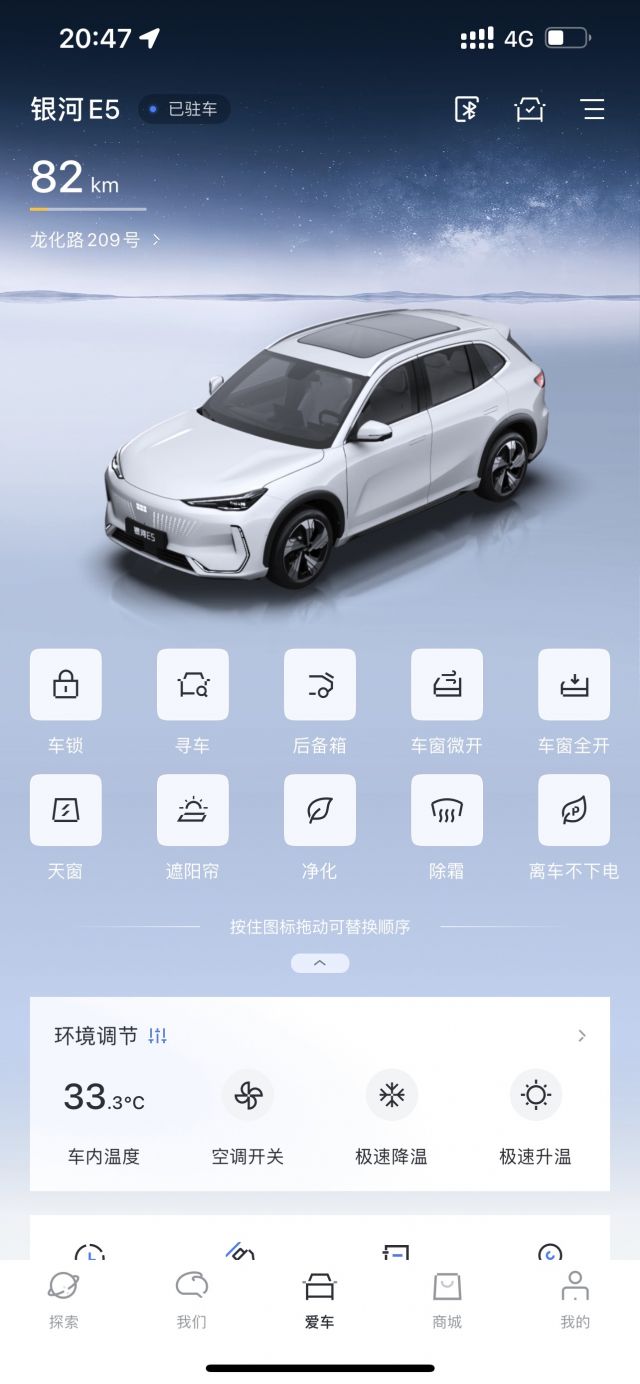The height and width of the screenshot is (1384, 640).
Task: Select 车窗微开 to crack the windows
Action: click(446, 685)
